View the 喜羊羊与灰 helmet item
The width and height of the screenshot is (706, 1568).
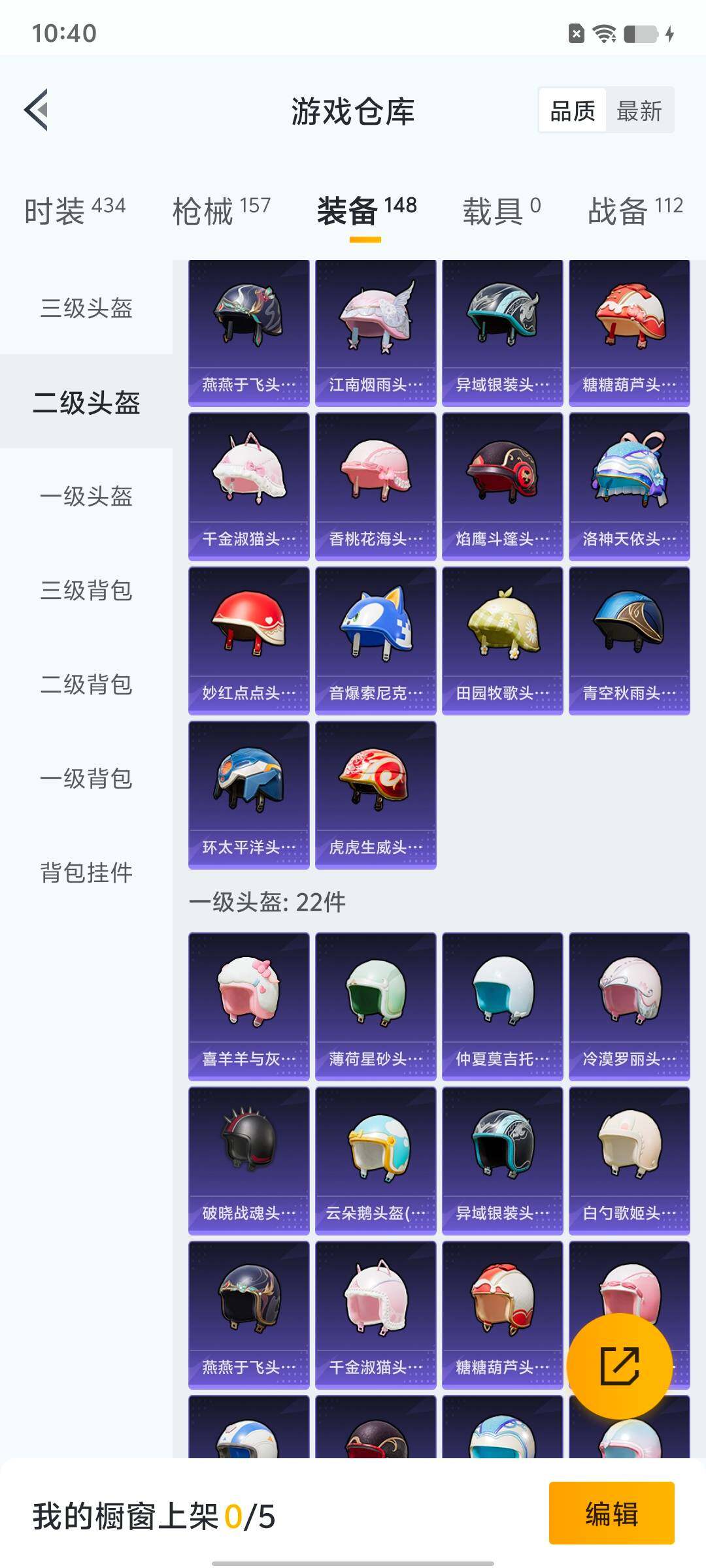point(249,1006)
